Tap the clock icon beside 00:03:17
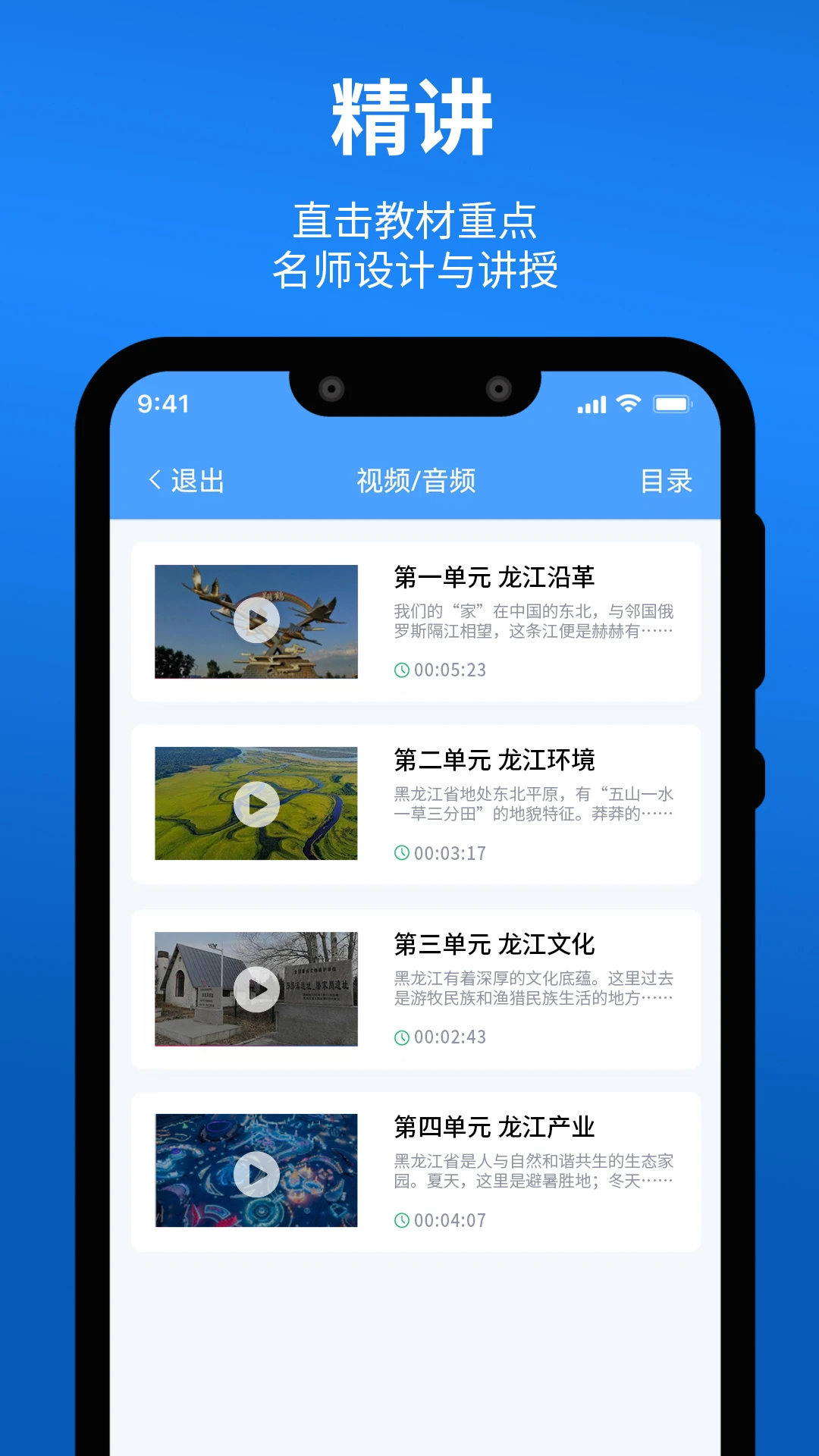The image size is (819, 1456). click(402, 852)
